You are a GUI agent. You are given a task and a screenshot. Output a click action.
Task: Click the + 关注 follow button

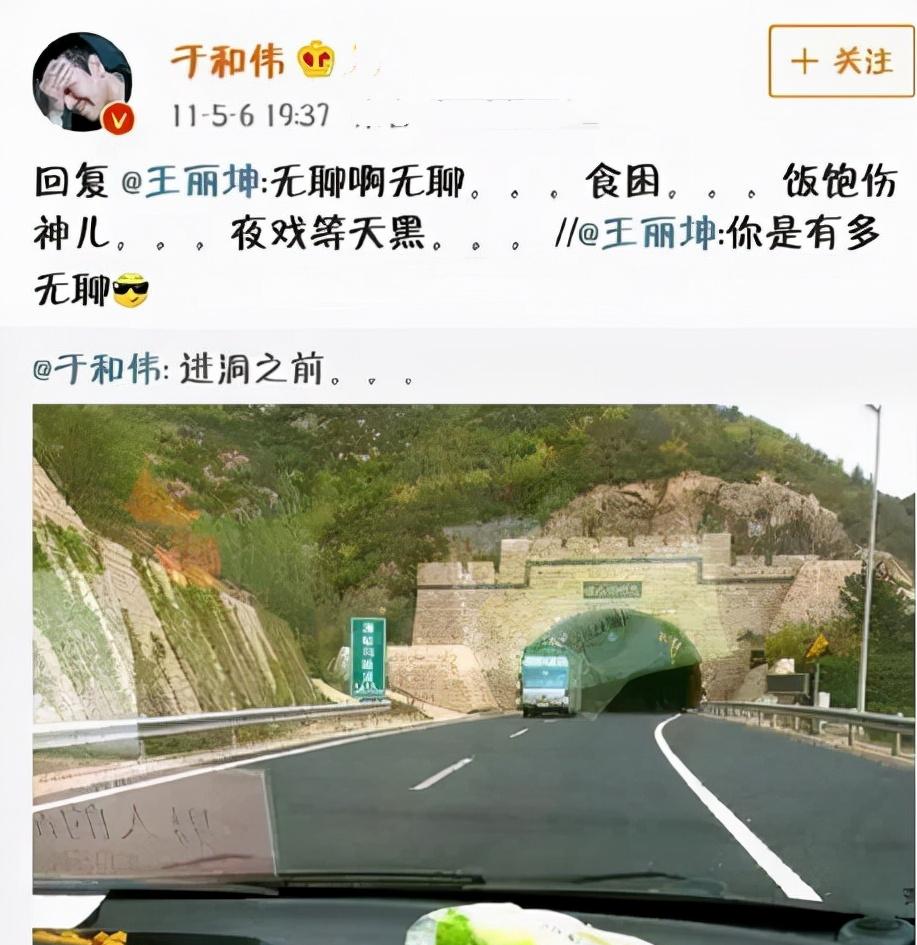coord(838,62)
